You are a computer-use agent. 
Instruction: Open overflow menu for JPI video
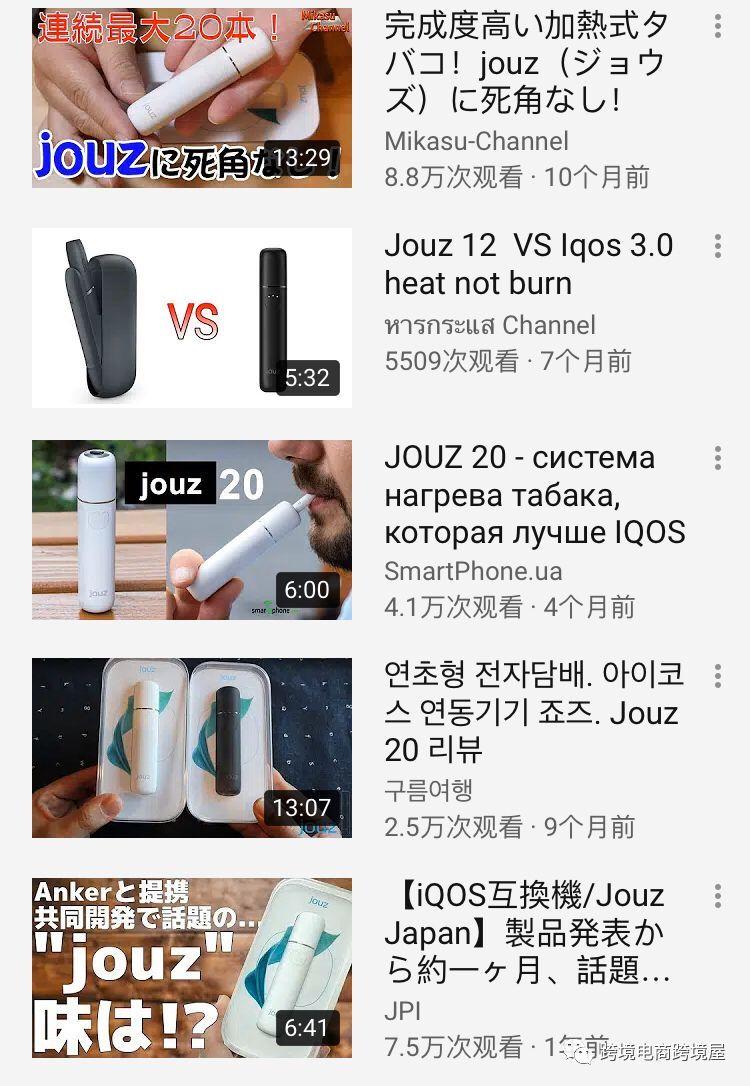(x=717, y=896)
